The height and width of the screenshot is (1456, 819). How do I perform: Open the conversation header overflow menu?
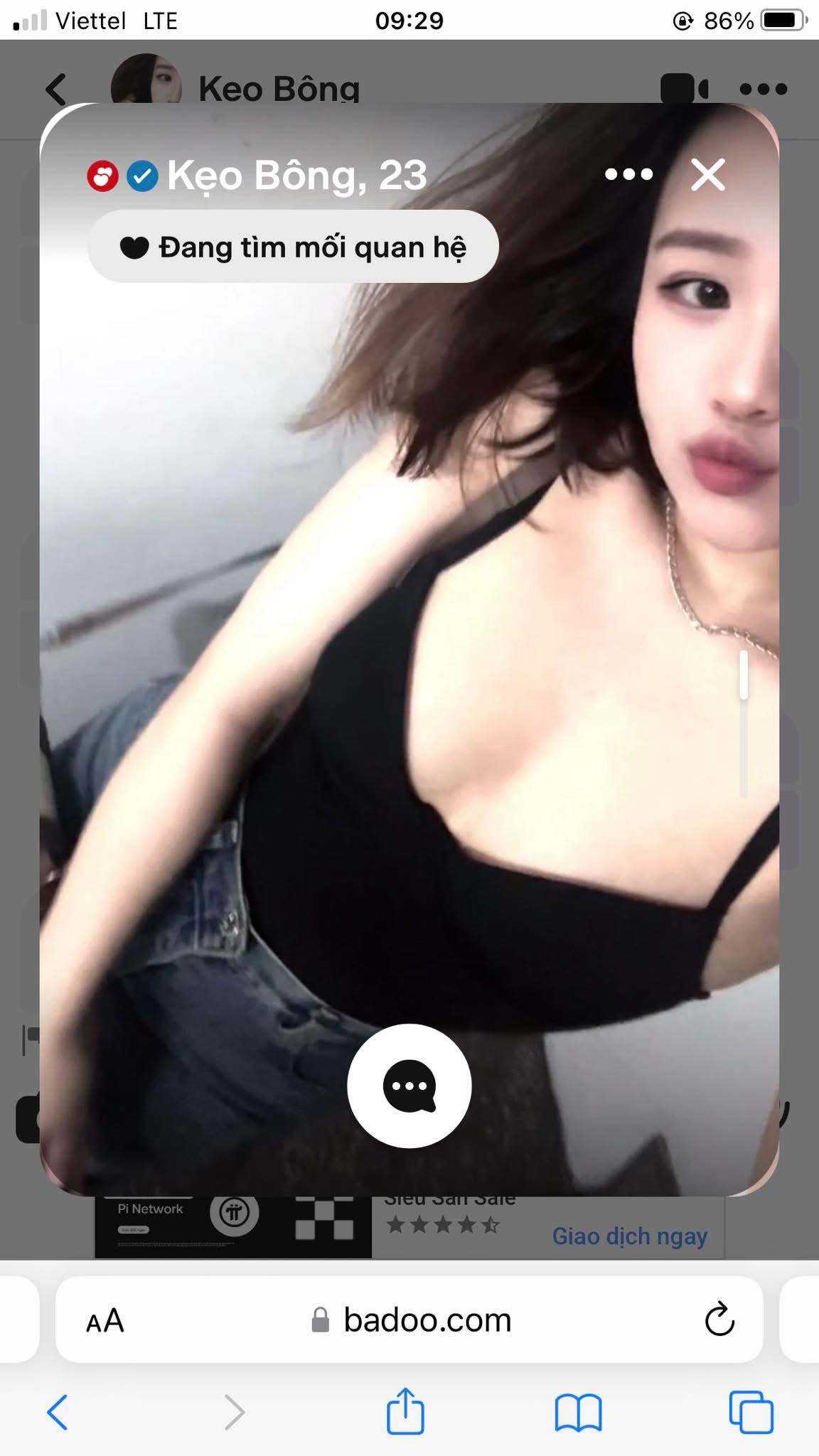coord(763,89)
